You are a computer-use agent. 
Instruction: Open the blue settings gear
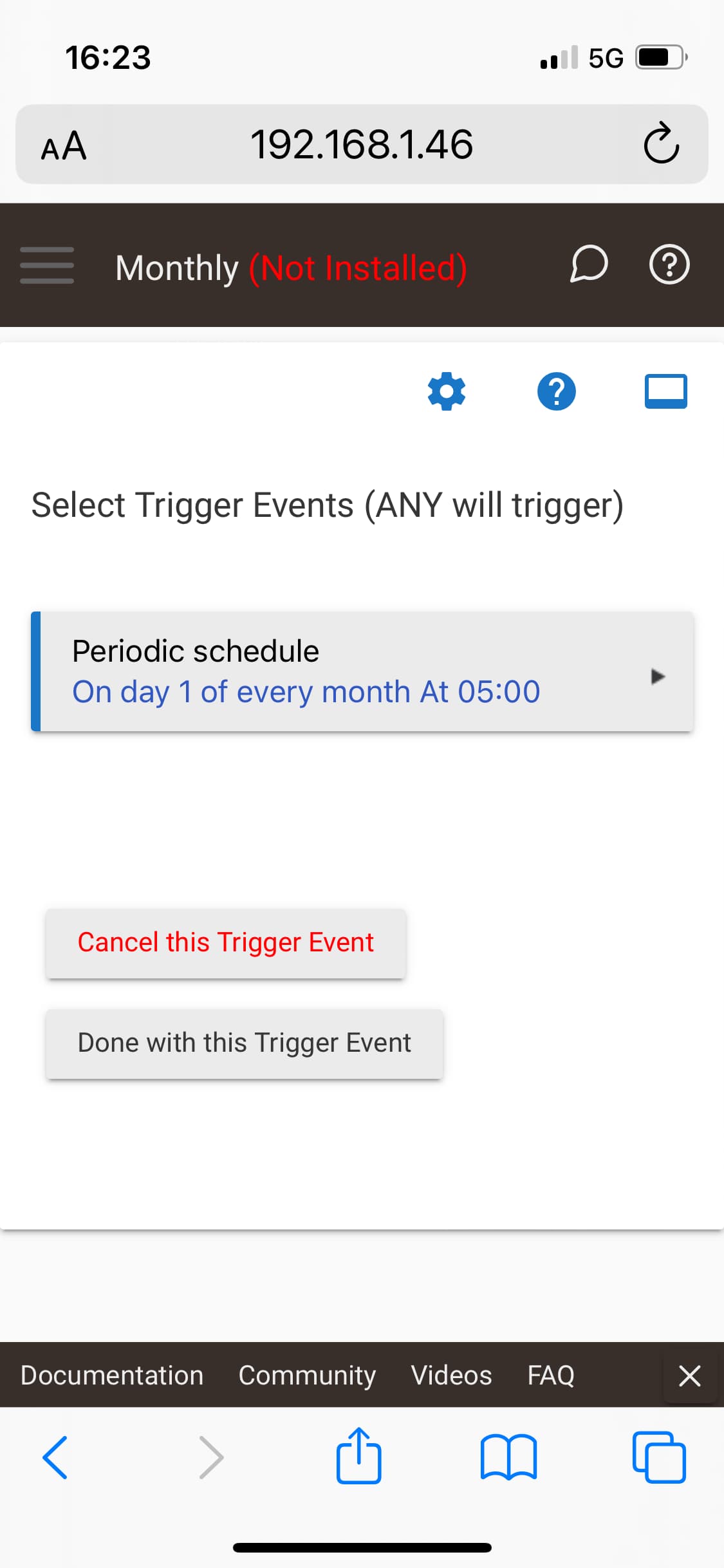(x=447, y=391)
